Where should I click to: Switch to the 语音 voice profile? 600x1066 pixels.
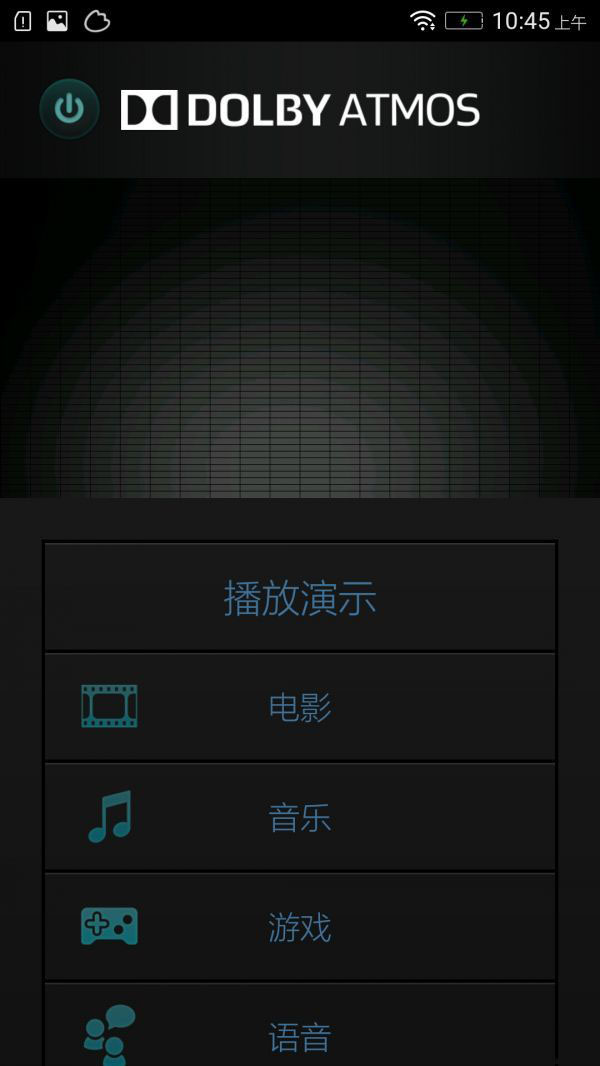[300, 1030]
